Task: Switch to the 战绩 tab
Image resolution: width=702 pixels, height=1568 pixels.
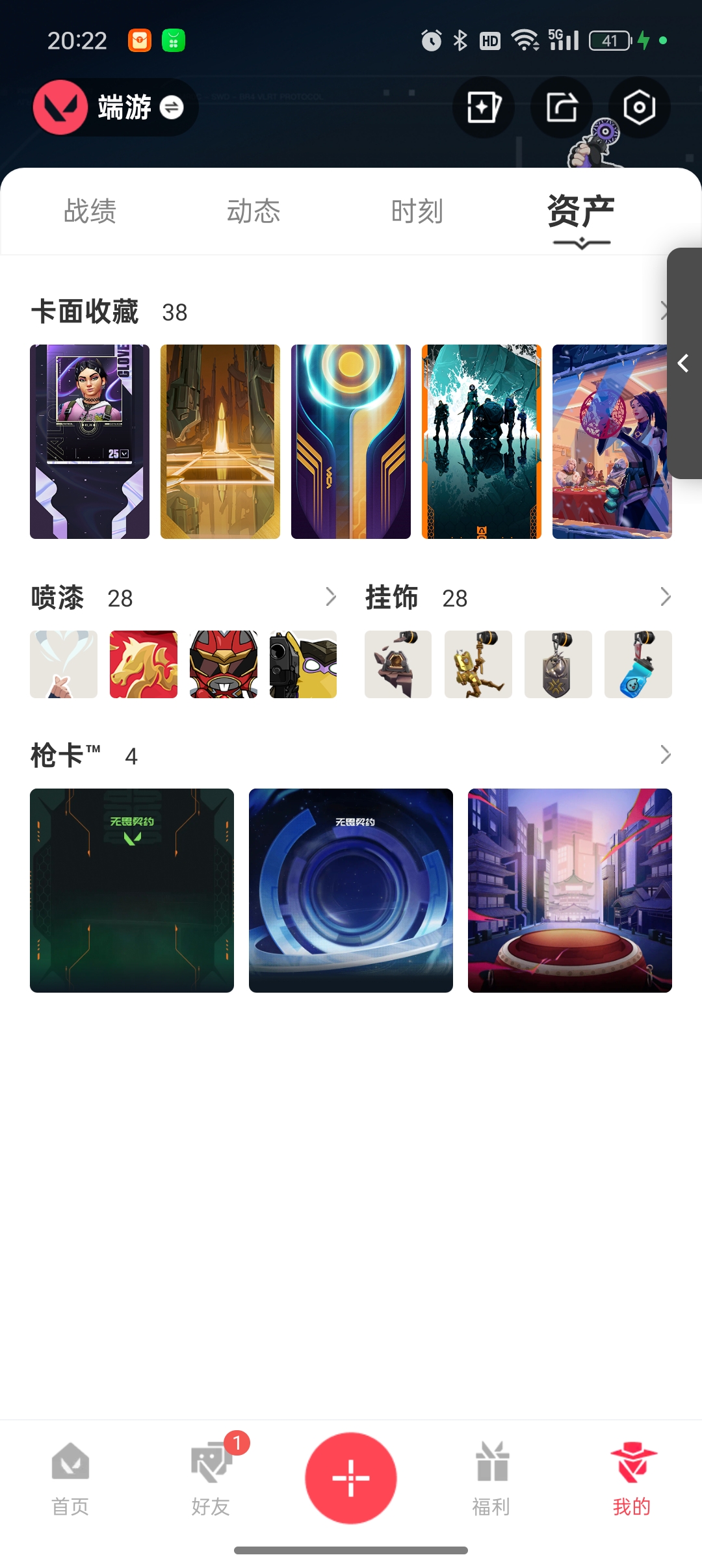Action: [90, 211]
